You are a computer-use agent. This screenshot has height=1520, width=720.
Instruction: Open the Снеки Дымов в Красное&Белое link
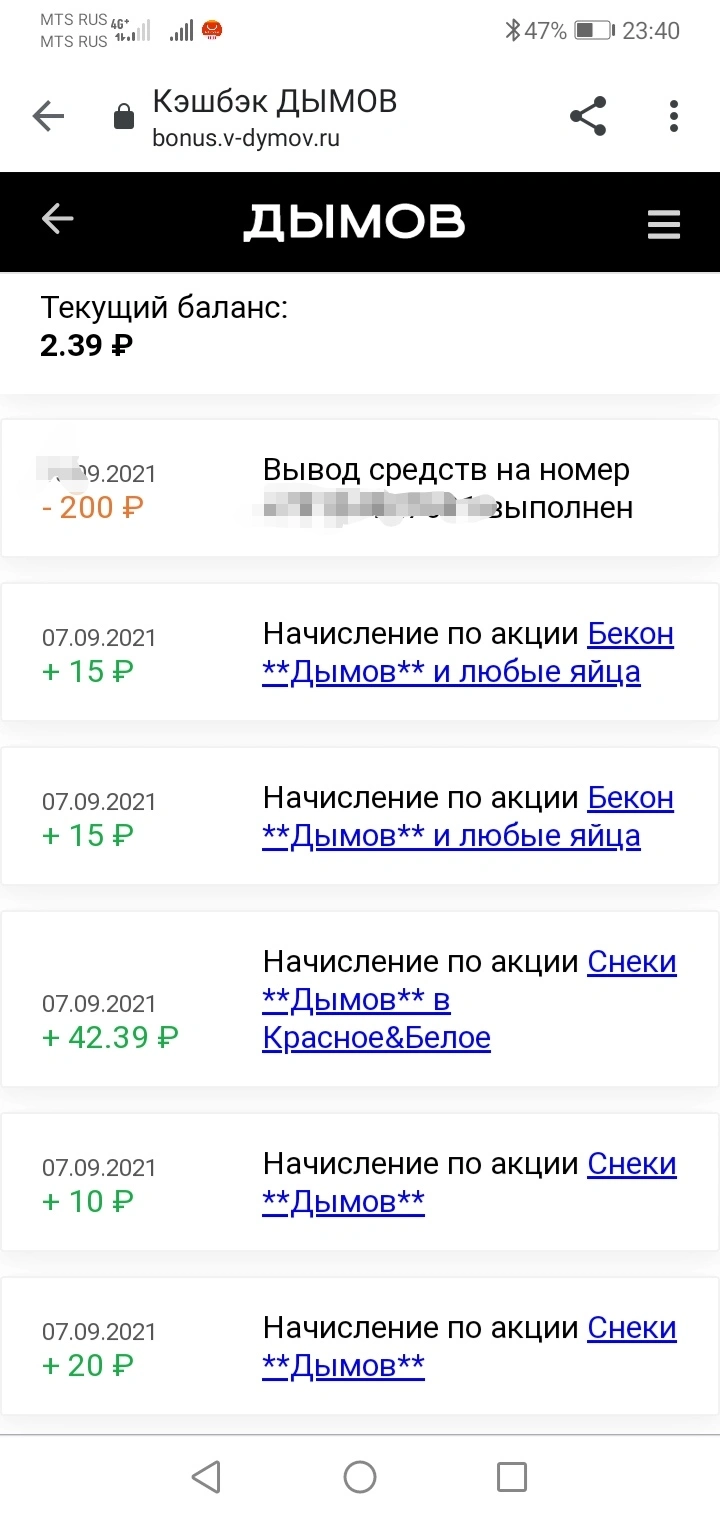tap(470, 999)
